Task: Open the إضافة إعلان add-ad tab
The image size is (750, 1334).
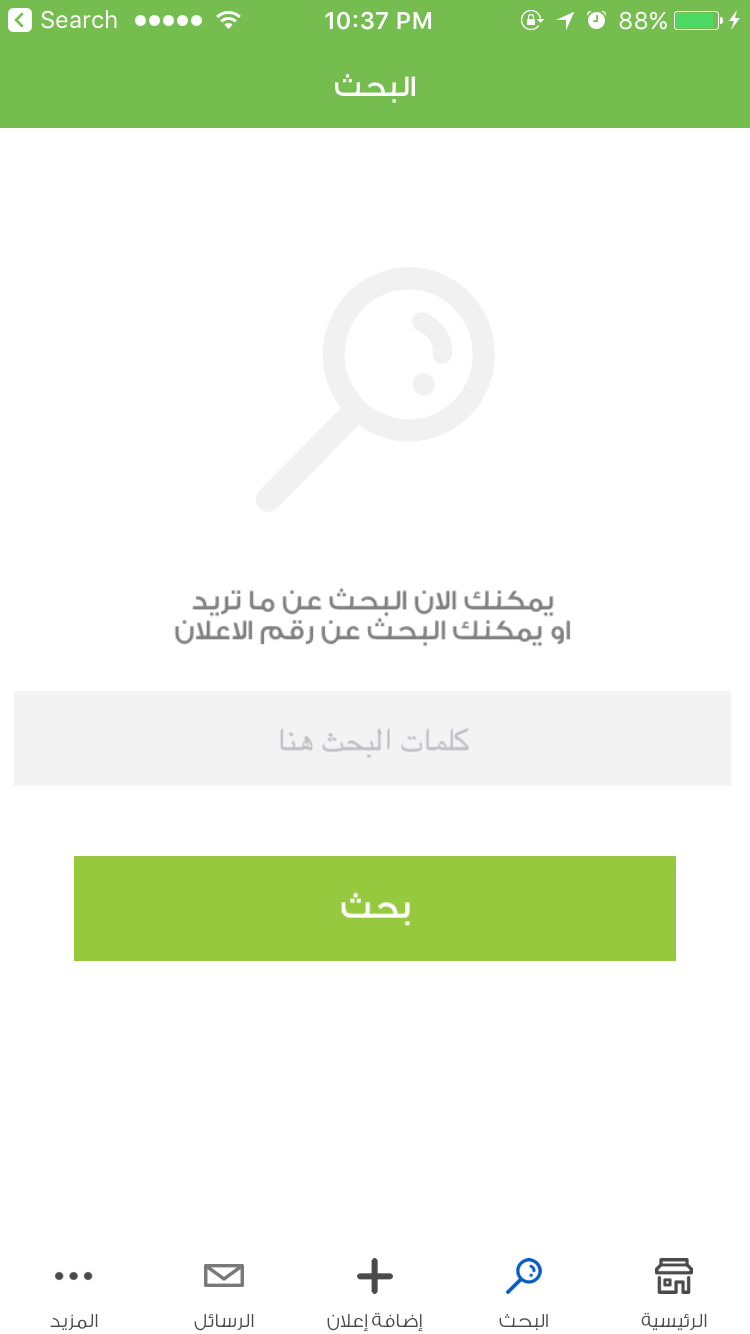Action: (x=375, y=1293)
